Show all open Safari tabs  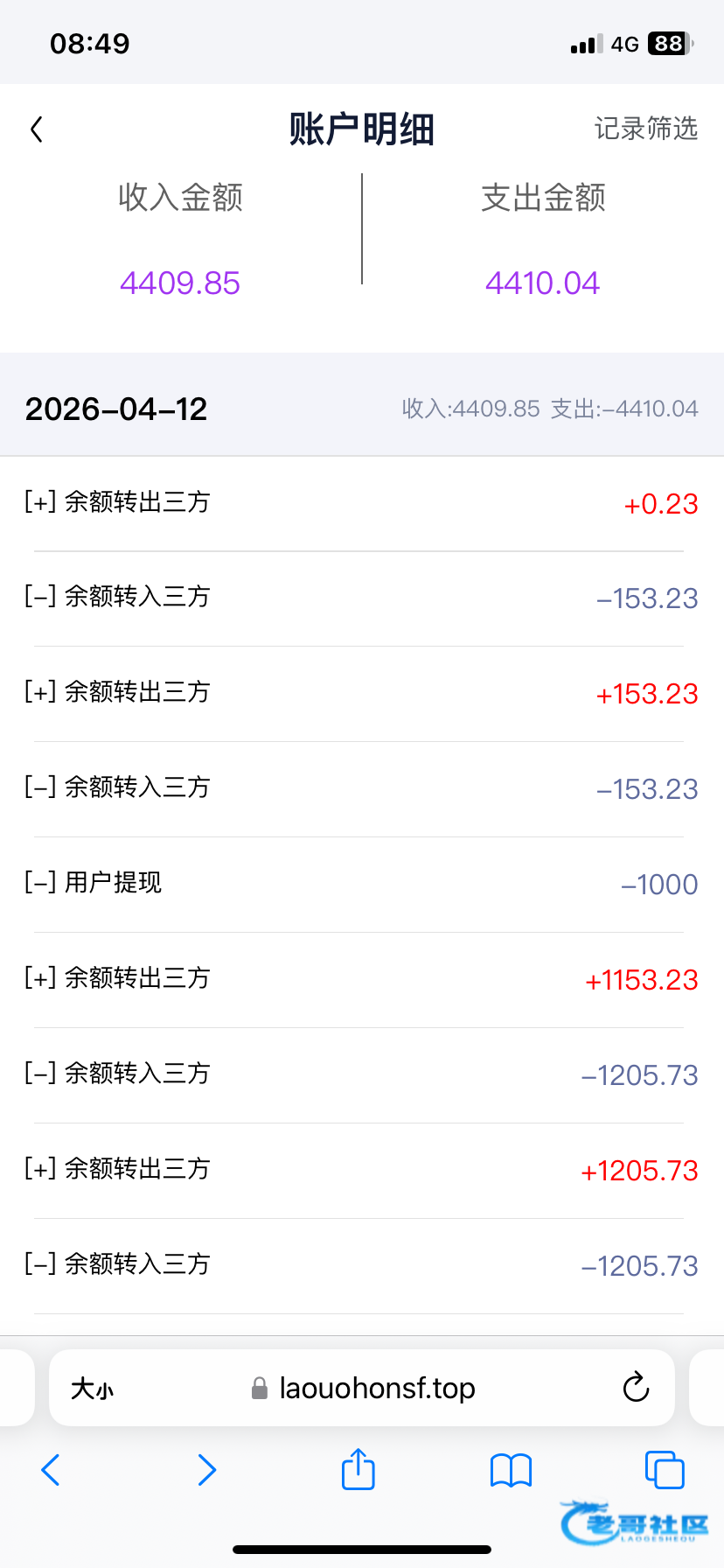coord(664,1469)
